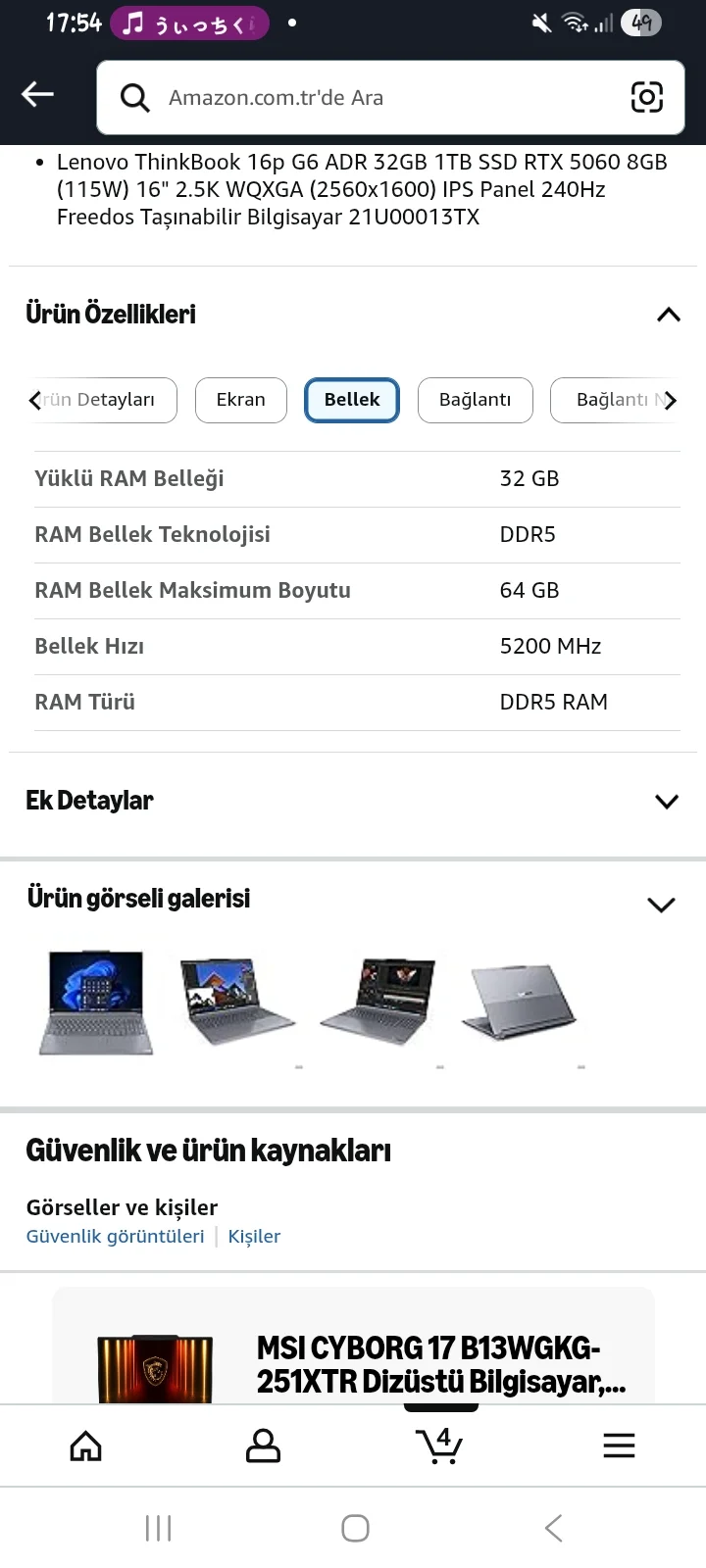
Task: Toggle the Ürün görseli galerisi section
Action: click(662, 905)
